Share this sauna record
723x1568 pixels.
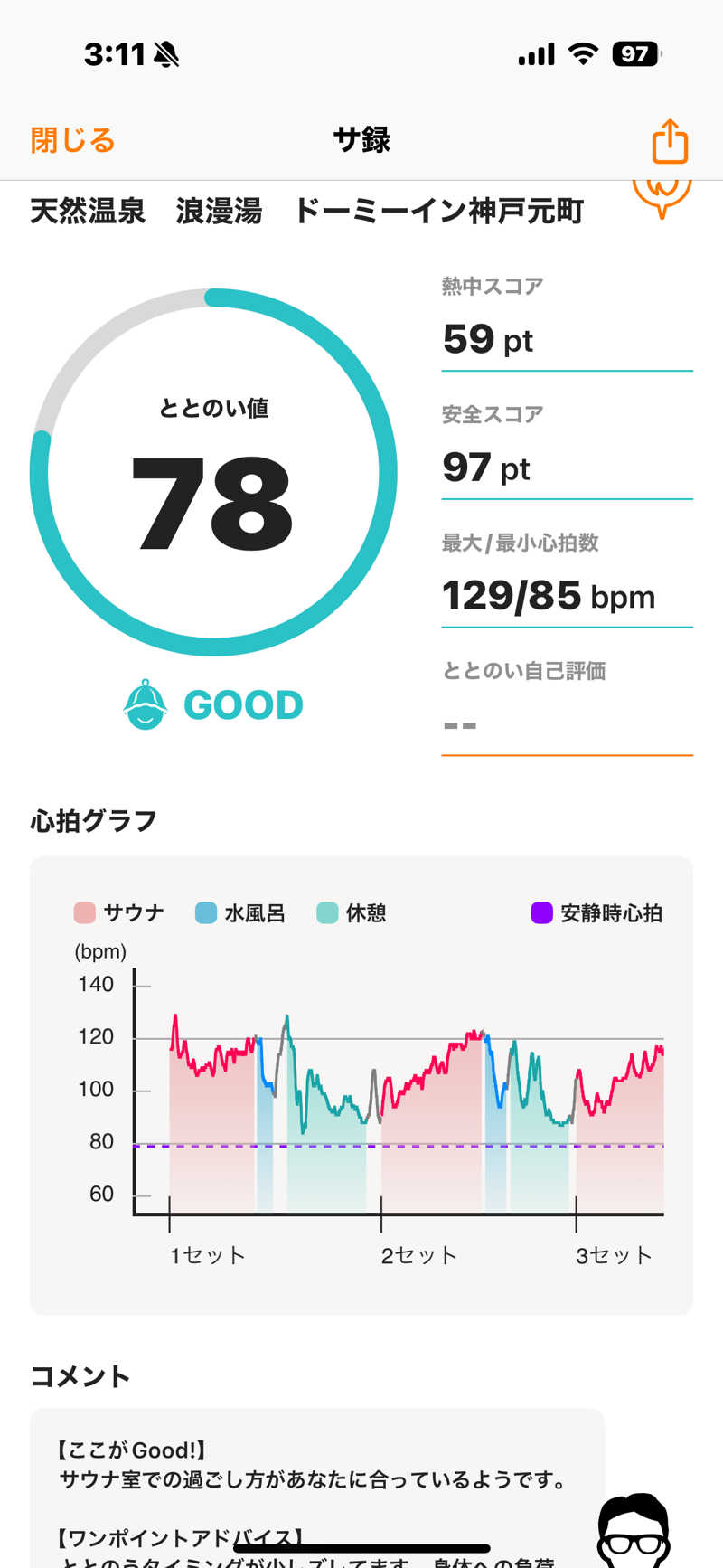point(670,141)
